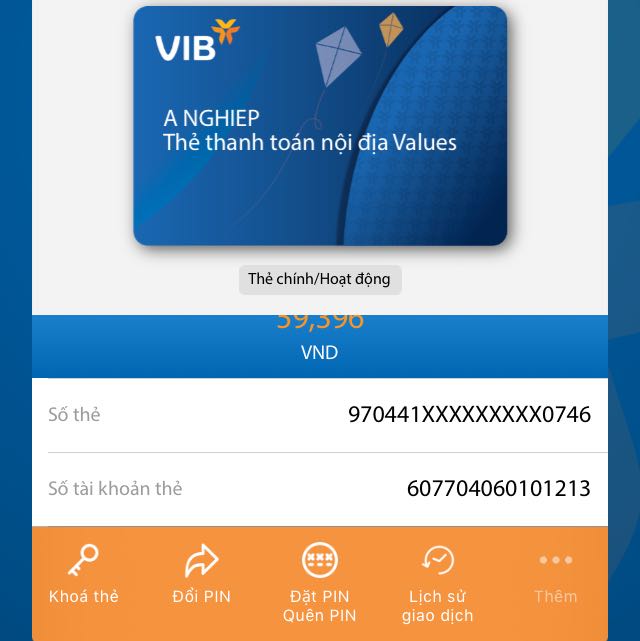Tap the VIB Values card image
The image size is (640, 641).
click(x=320, y=125)
